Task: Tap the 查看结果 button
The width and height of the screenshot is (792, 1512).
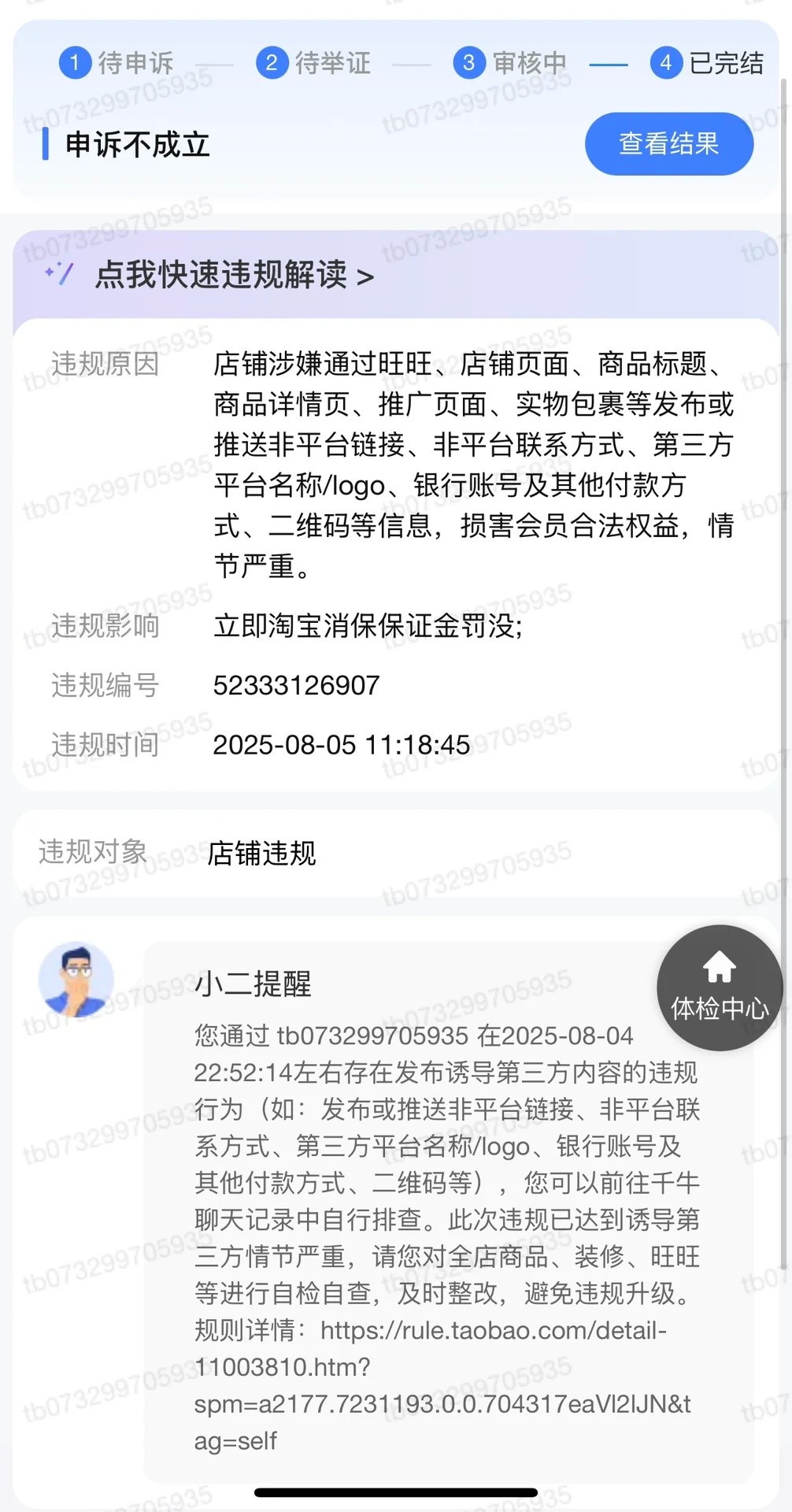Action: pos(668,144)
